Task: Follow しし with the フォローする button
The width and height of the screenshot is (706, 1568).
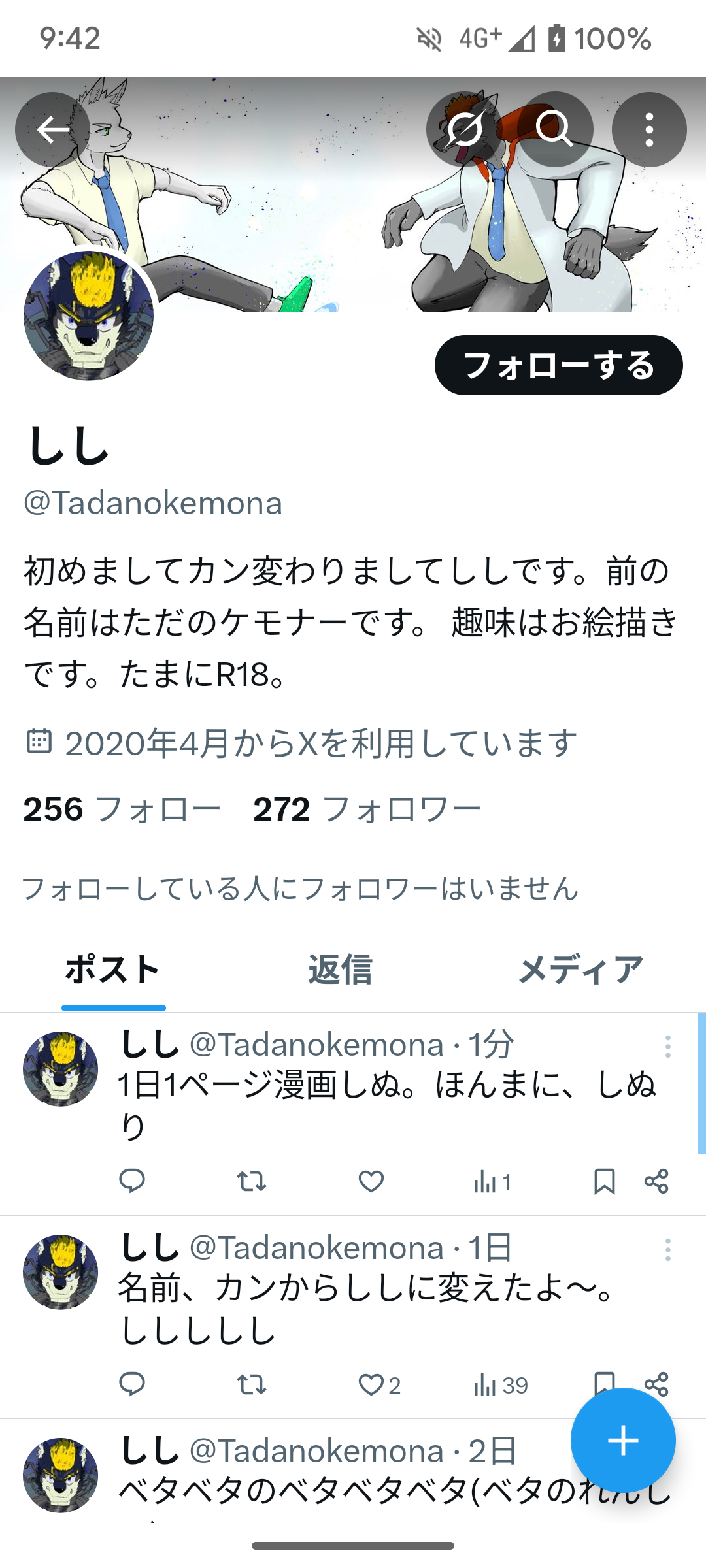Action: coord(559,365)
